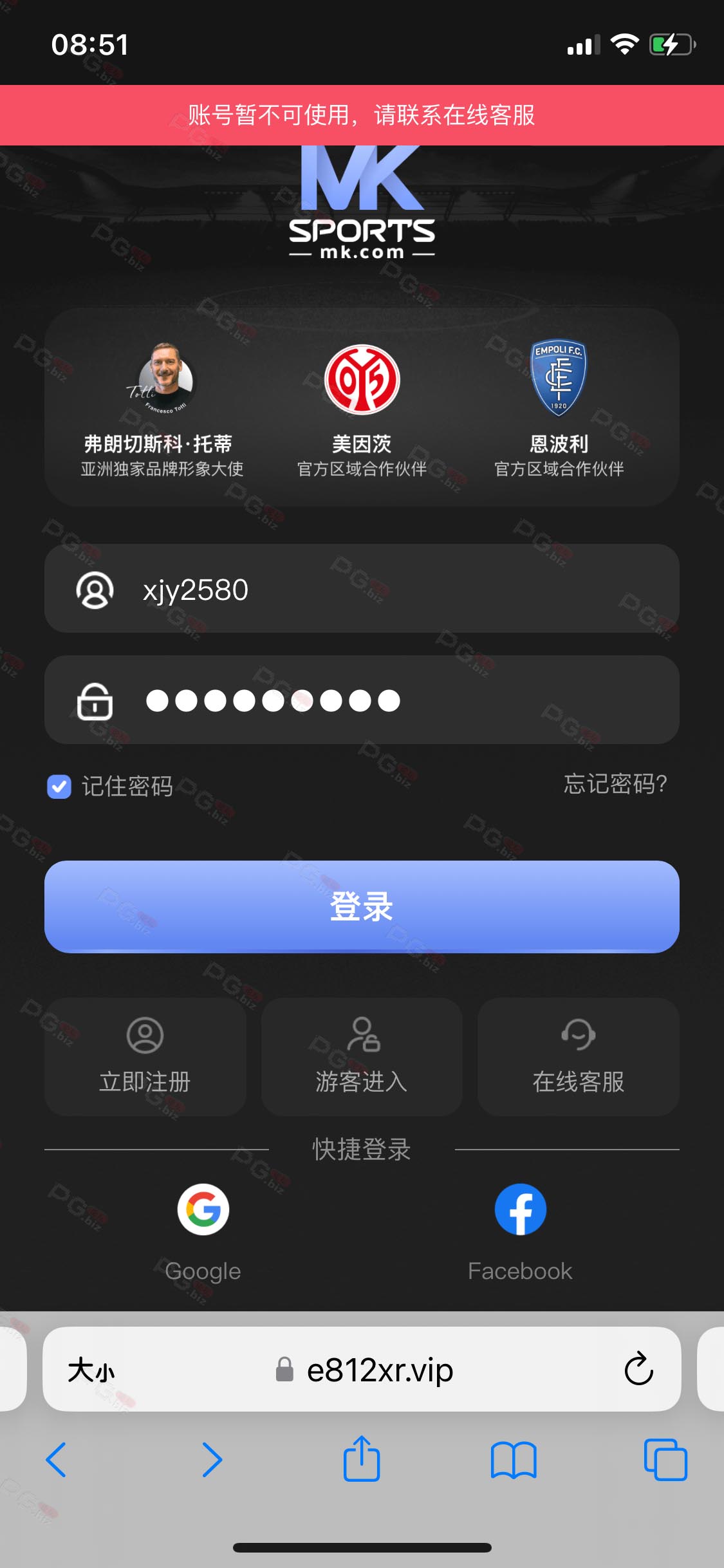
Task: Open the Safari share sheet
Action: pyautogui.click(x=362, y=1459)
